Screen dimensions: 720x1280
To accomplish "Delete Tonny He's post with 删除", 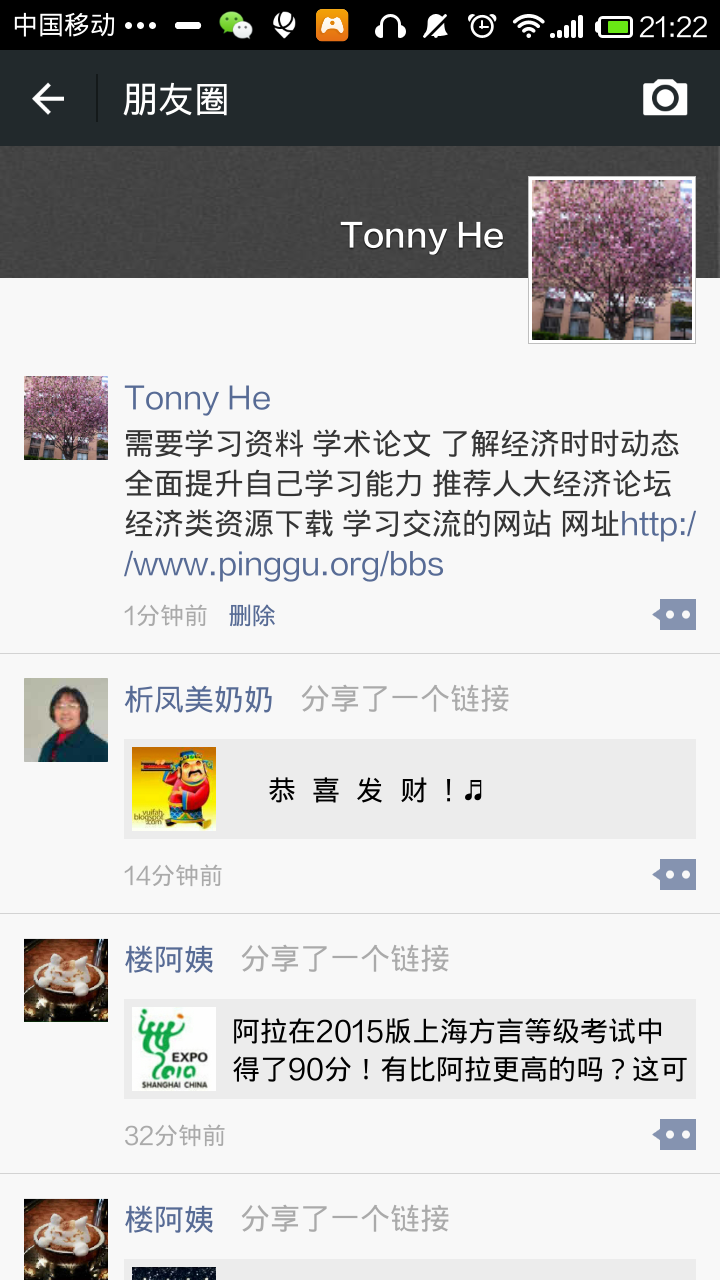I will click(252, 616).
